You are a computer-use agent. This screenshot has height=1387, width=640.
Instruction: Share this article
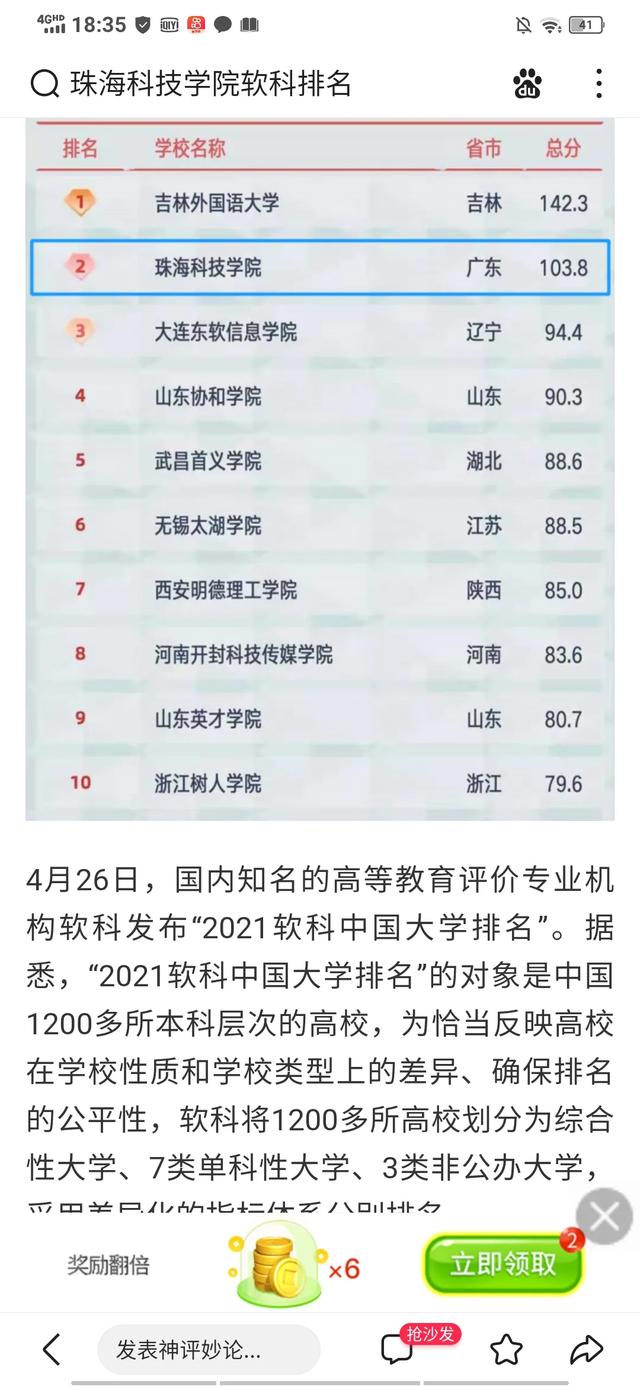[x=587, y=1349]
